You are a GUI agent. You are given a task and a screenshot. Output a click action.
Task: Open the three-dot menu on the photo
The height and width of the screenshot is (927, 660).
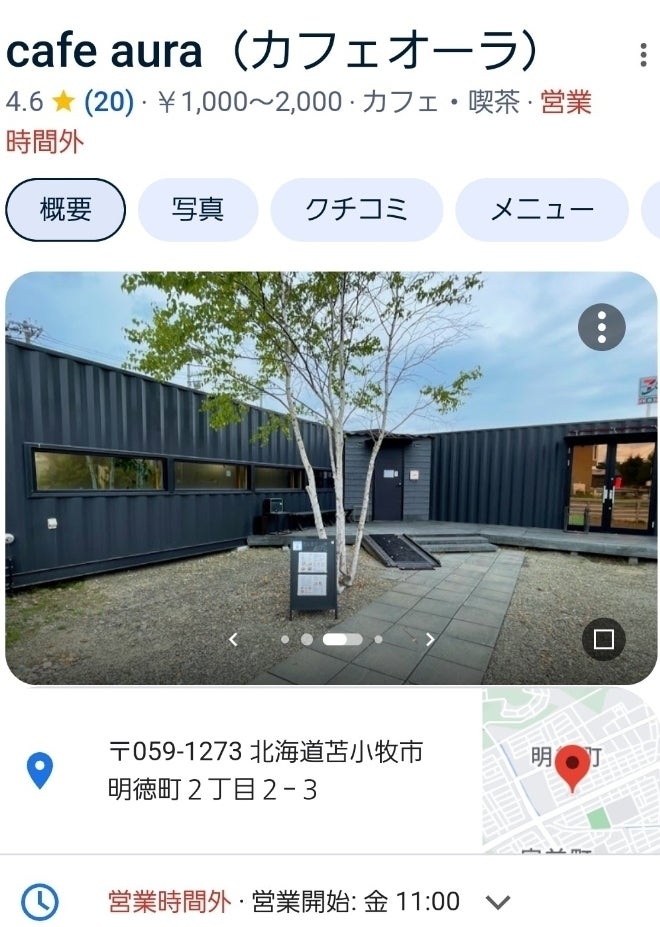[602, 327]
